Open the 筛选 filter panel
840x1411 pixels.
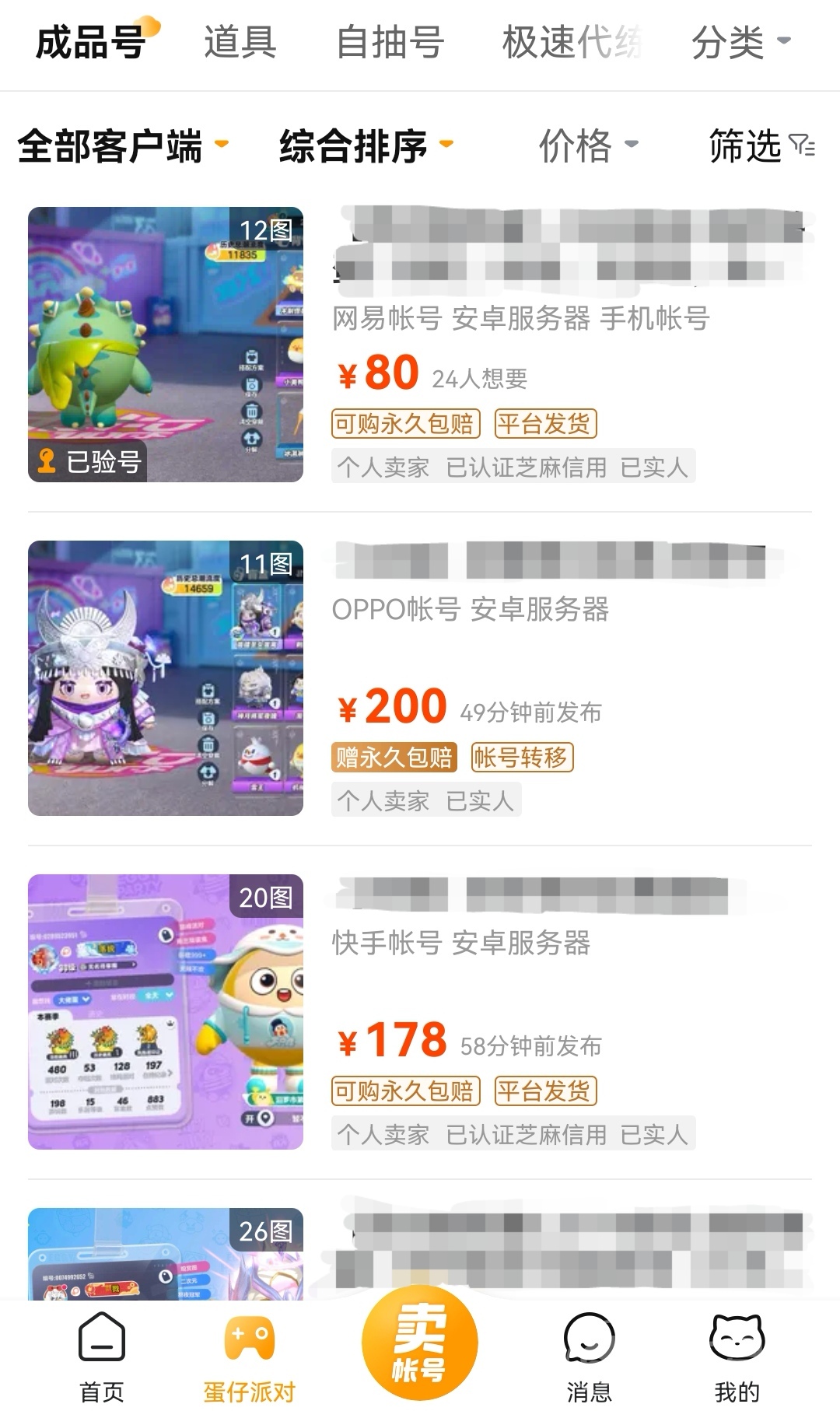click(x=761, y=145)
